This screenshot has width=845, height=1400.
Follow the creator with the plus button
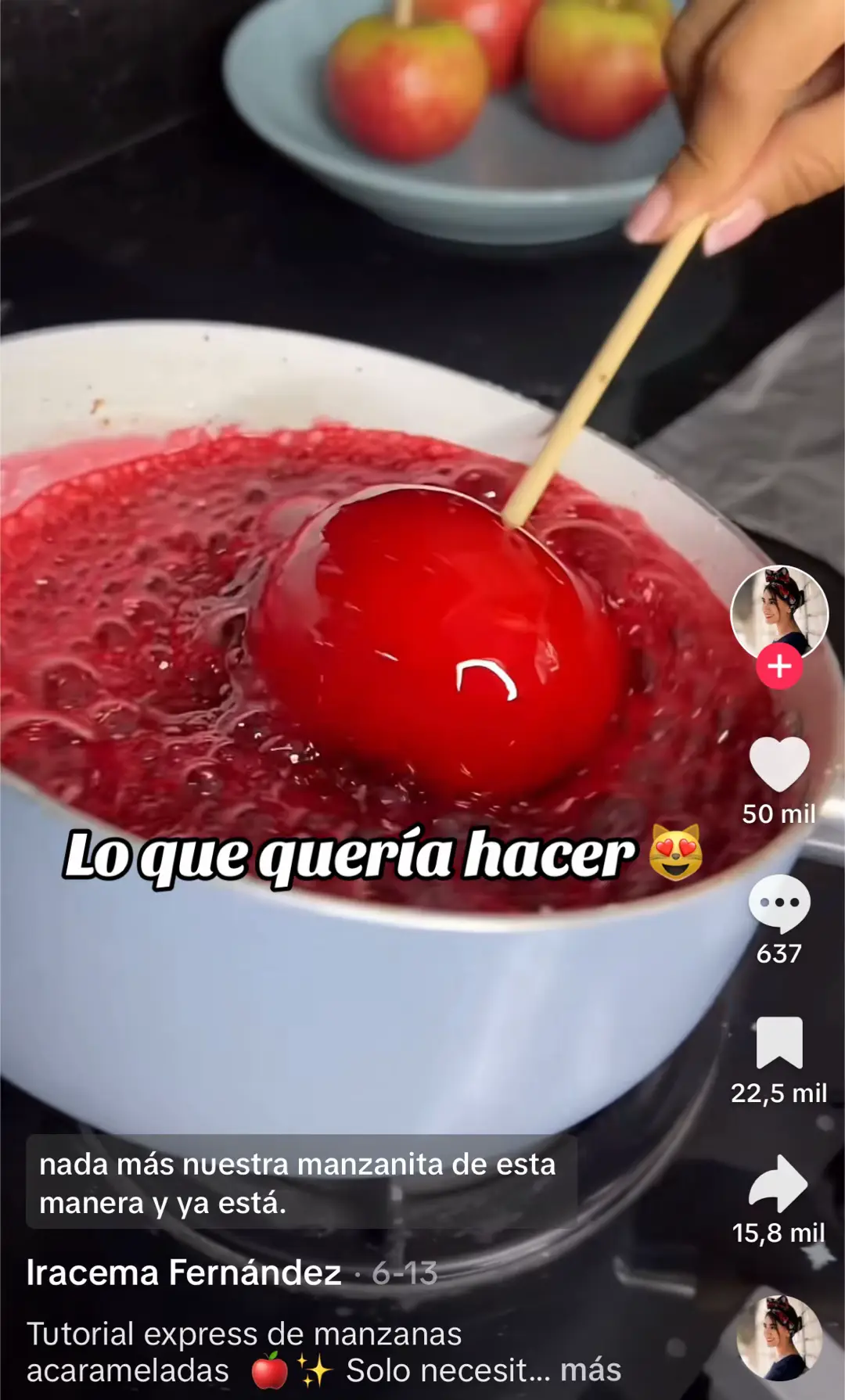pos(778,666)
